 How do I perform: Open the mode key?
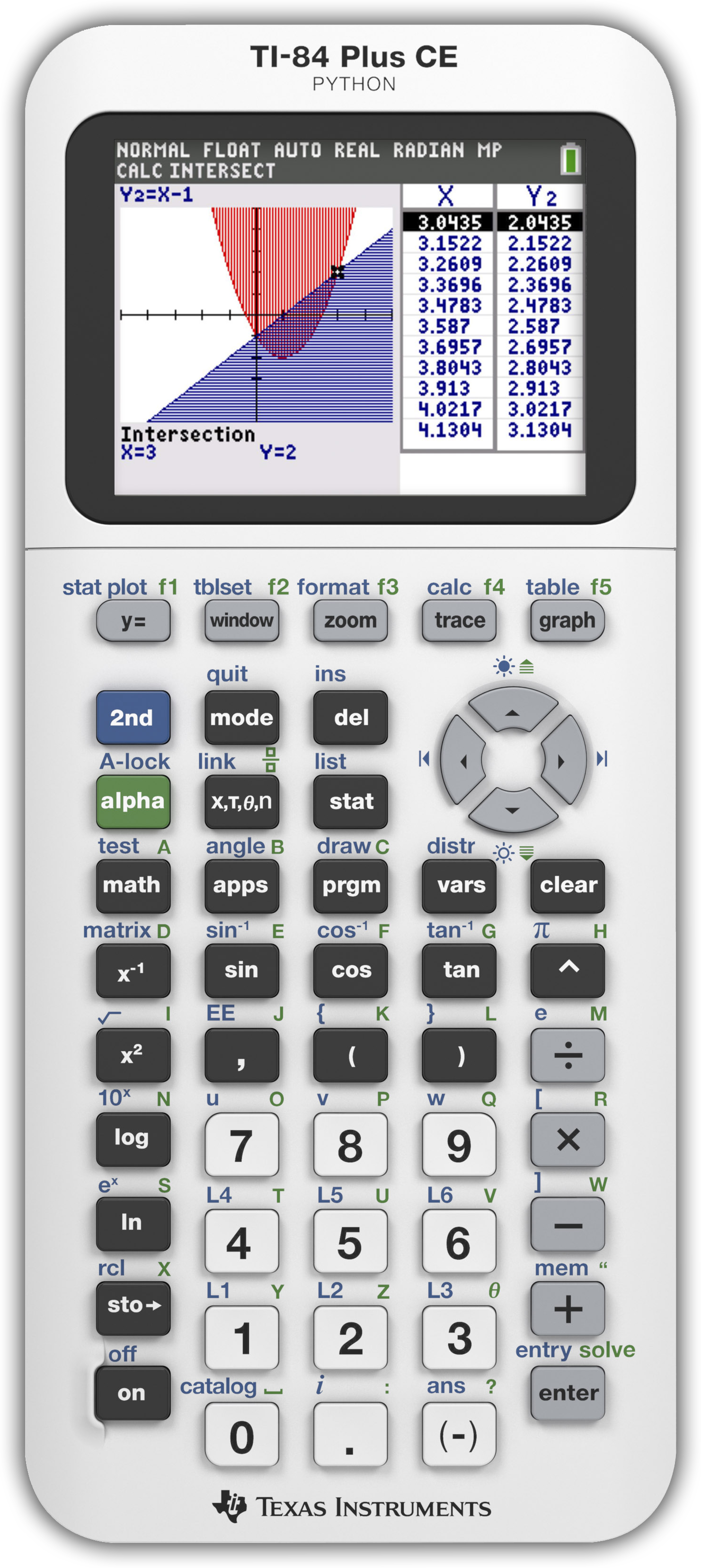point(241,717)
